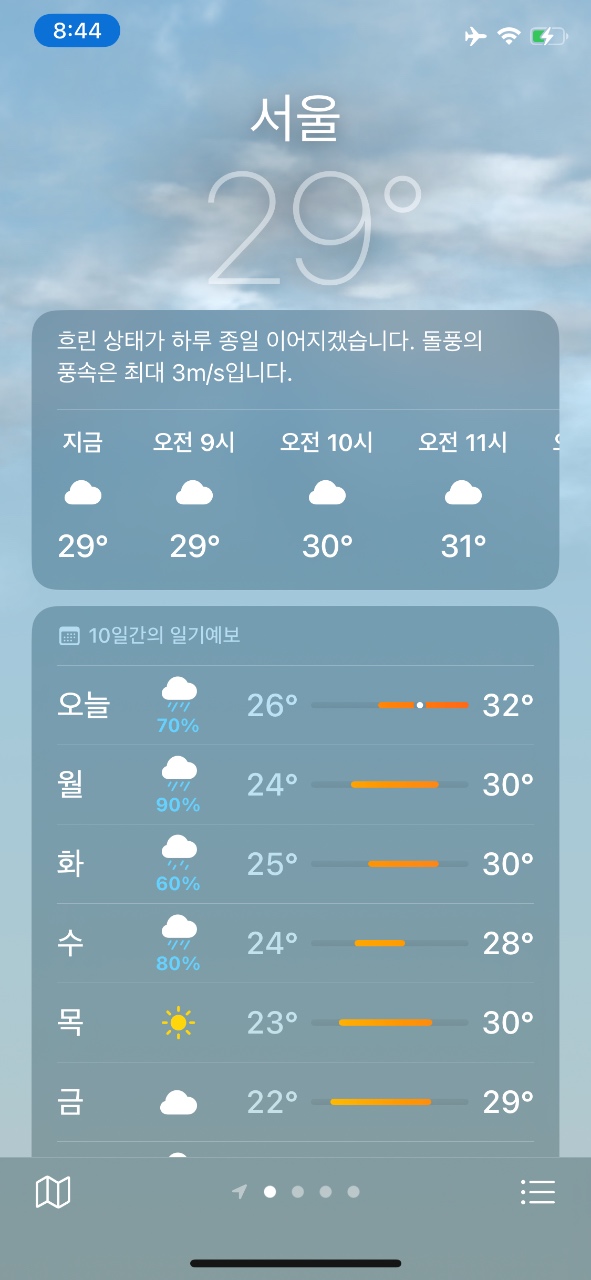
Task: Open Wednesday (수) forecast row
Action: (x=295, y=943)
